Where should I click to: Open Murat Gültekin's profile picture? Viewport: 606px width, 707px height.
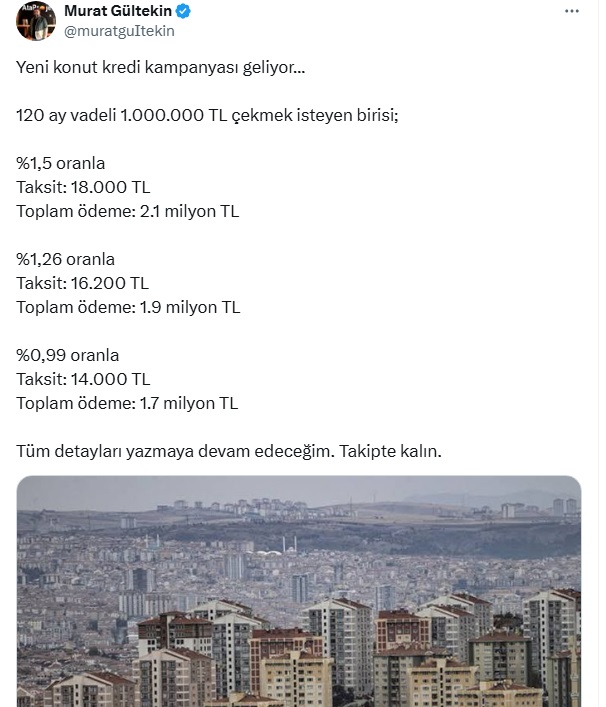tap(35, 20)
